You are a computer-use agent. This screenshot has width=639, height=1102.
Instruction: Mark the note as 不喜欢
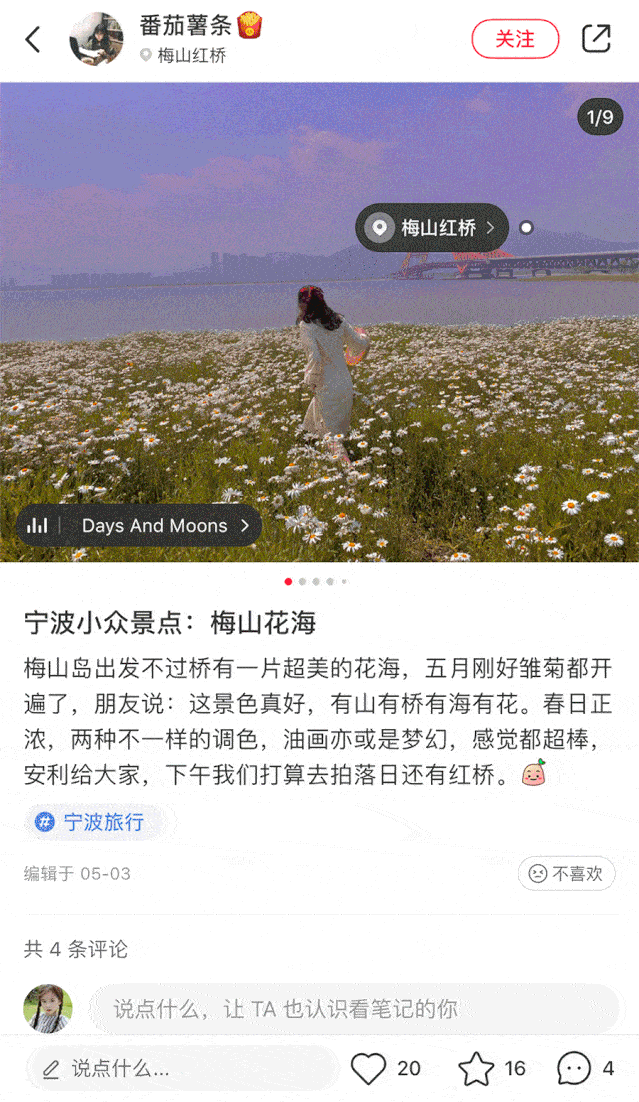point(566,873)
